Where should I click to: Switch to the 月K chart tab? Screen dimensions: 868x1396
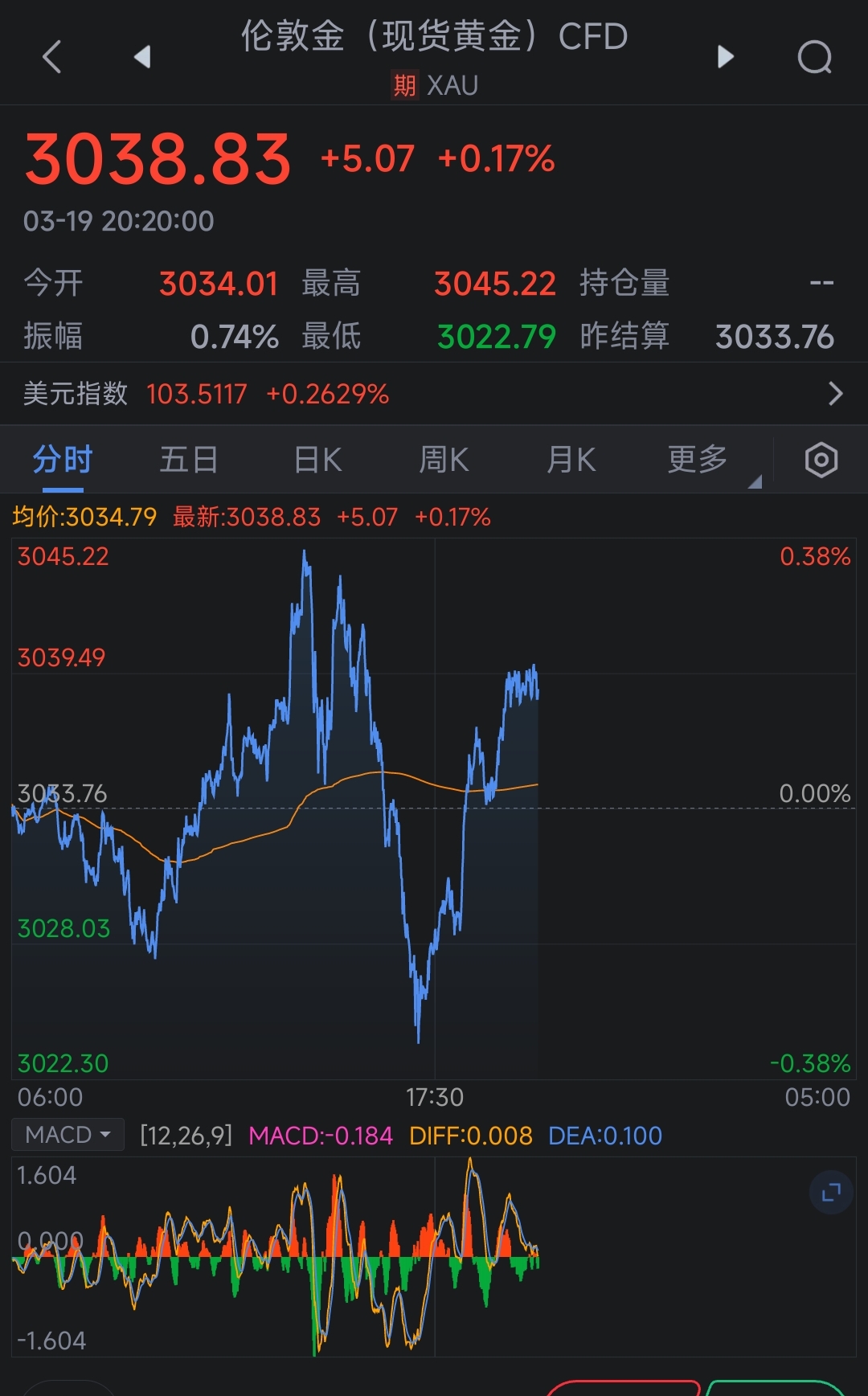(570, 459)
